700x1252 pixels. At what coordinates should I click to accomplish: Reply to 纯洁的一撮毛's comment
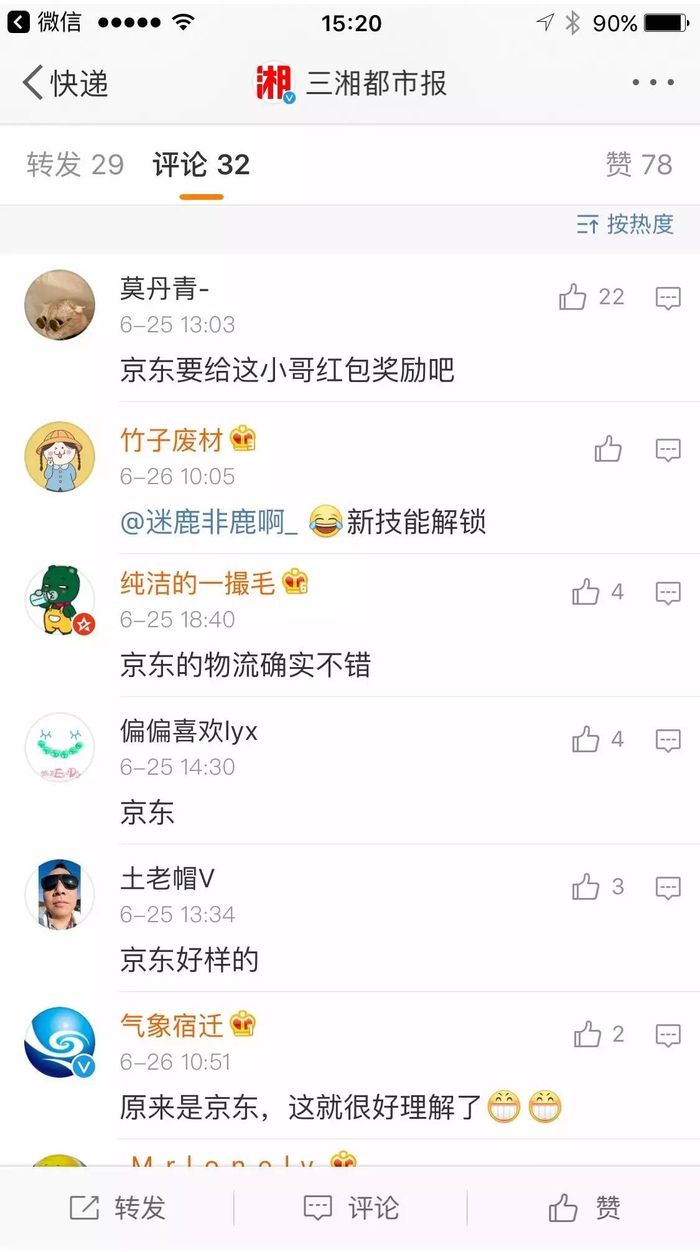point(668,593)
